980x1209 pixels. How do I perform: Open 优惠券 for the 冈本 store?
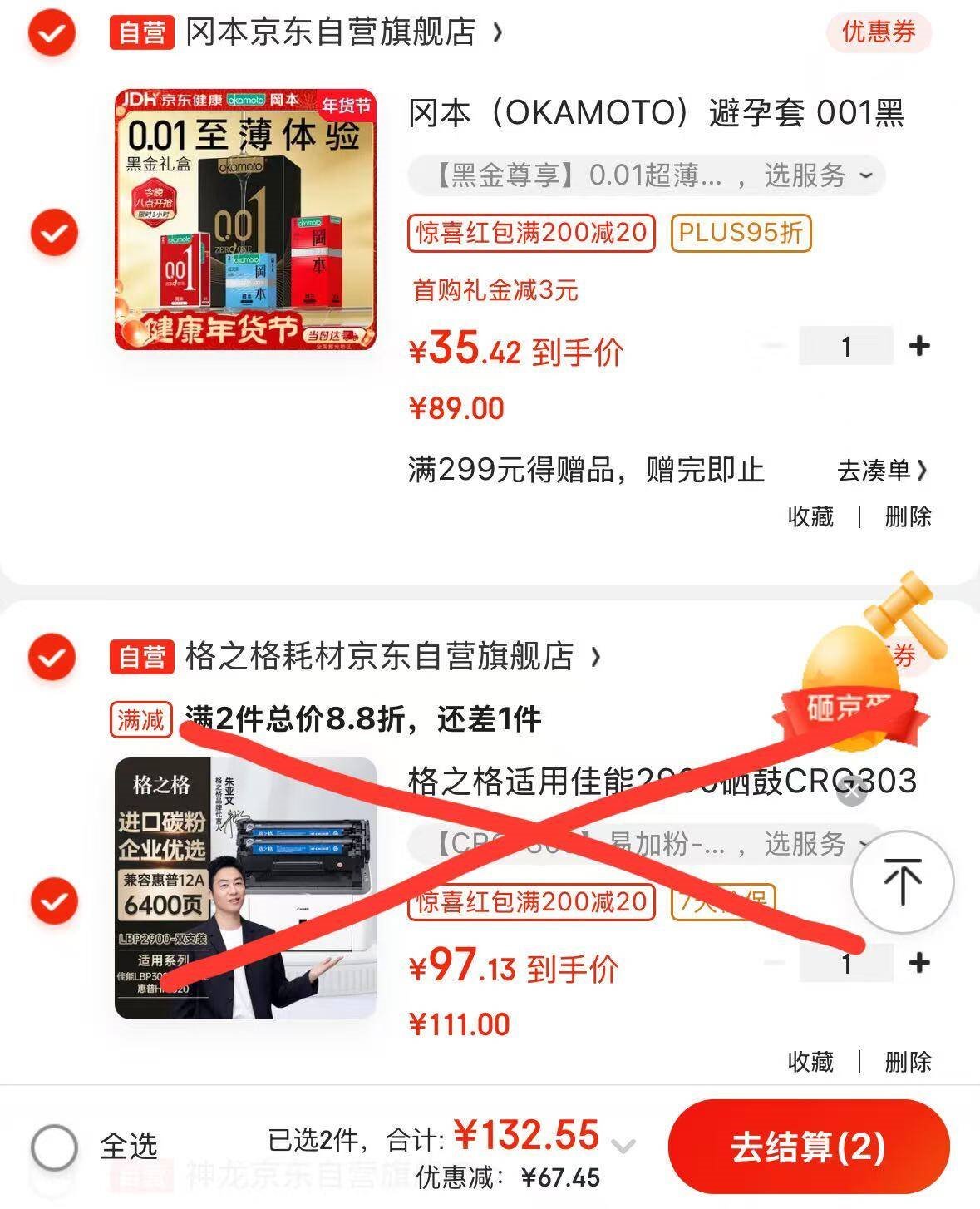click(x=878, y=33)
